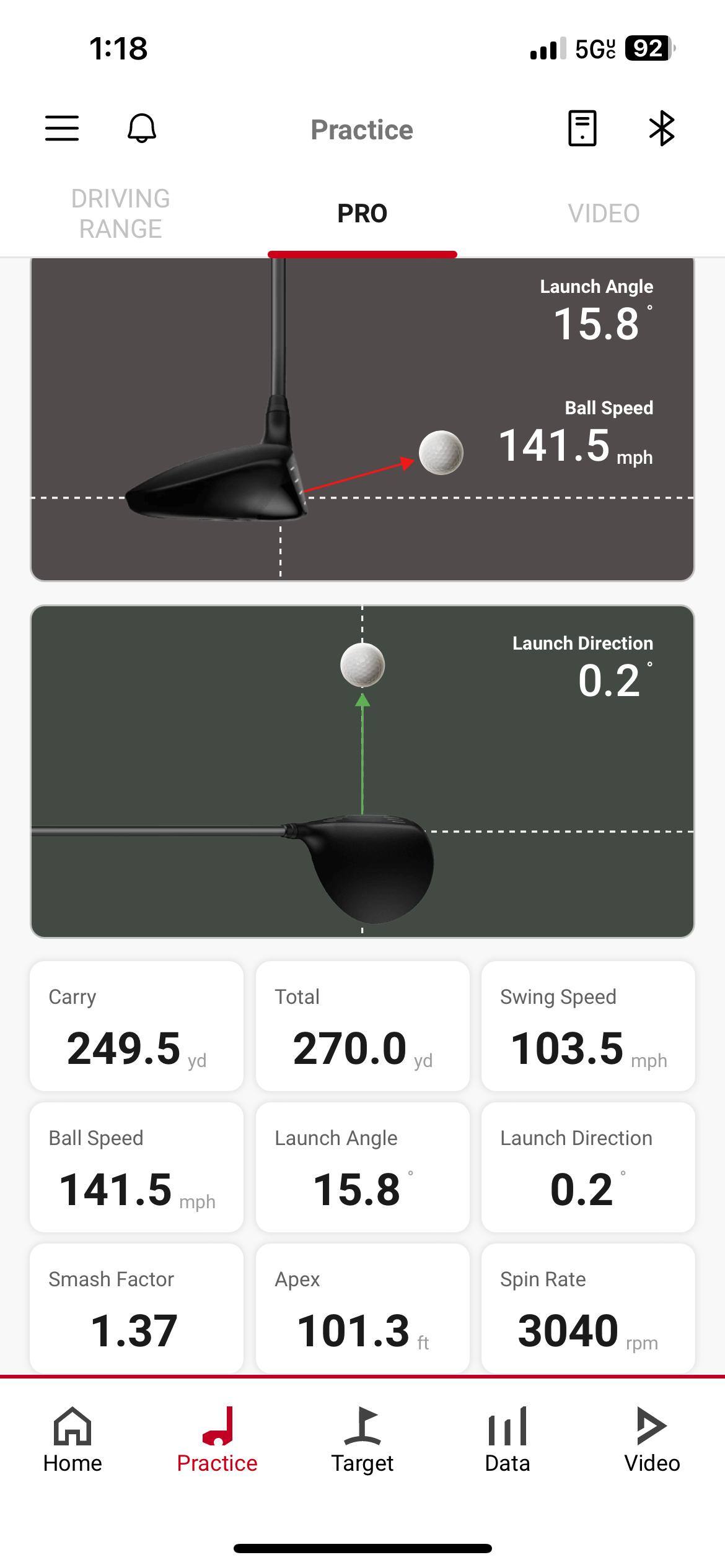This screenshot has height=1568, width=725.
Task: Select the PRO tab
Action: pos(362,214)
